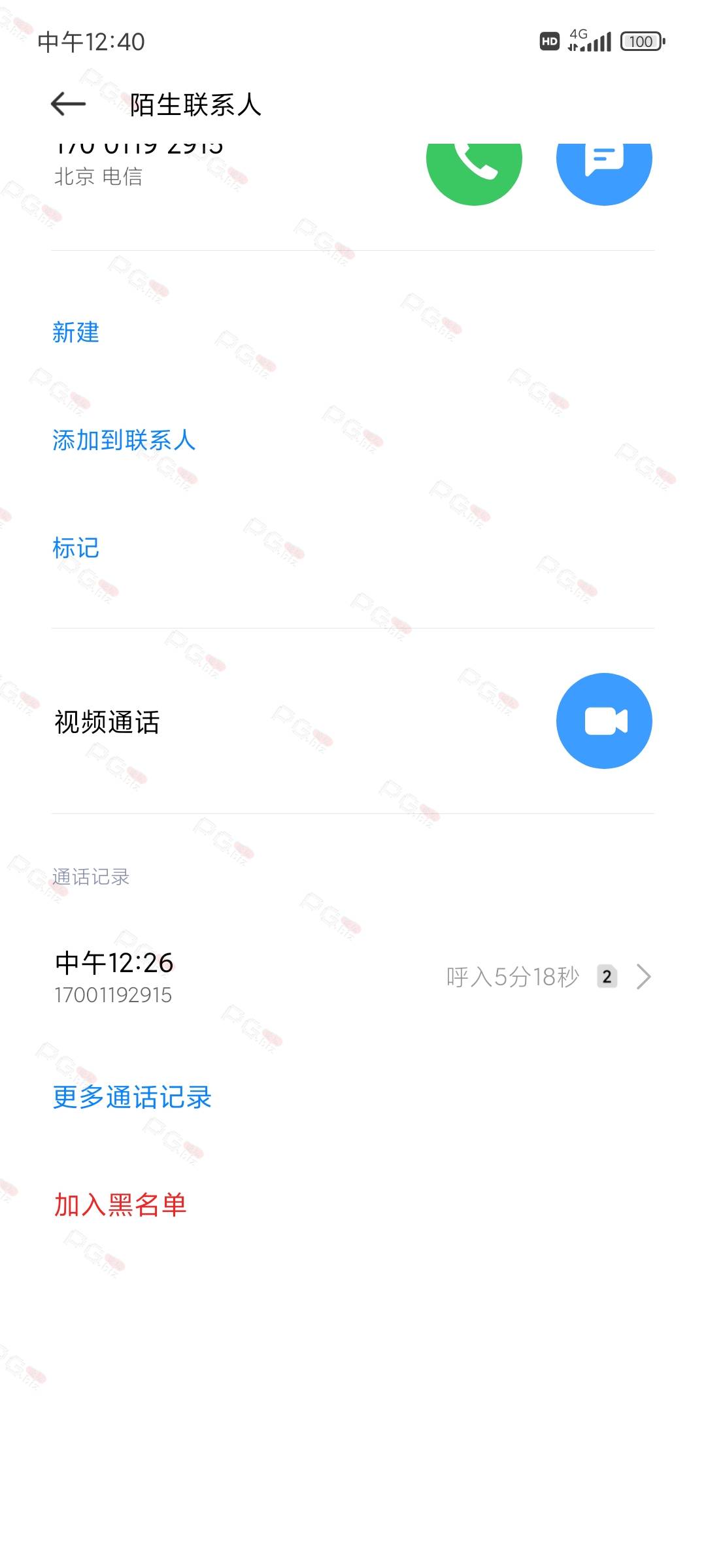Tap 添加到联系人
Viewport: 706px width, 1568px height.
[x=124, y=440]
